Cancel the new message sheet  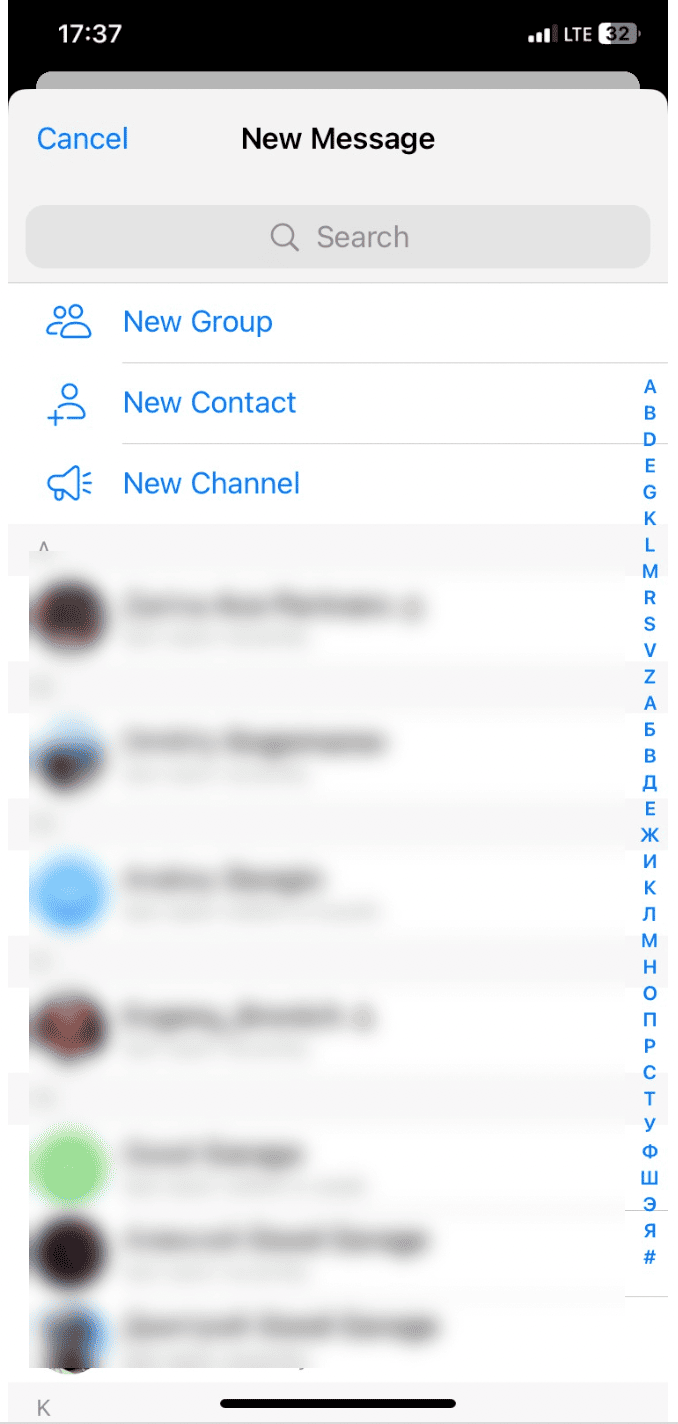coord(82,139)
